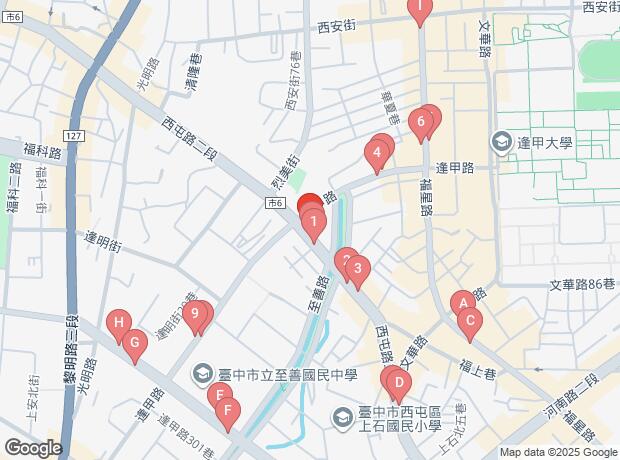Select map marker labeled C
Image resolution: width=620 pixels, height=460 pixels.
click(x=468, y=322)
